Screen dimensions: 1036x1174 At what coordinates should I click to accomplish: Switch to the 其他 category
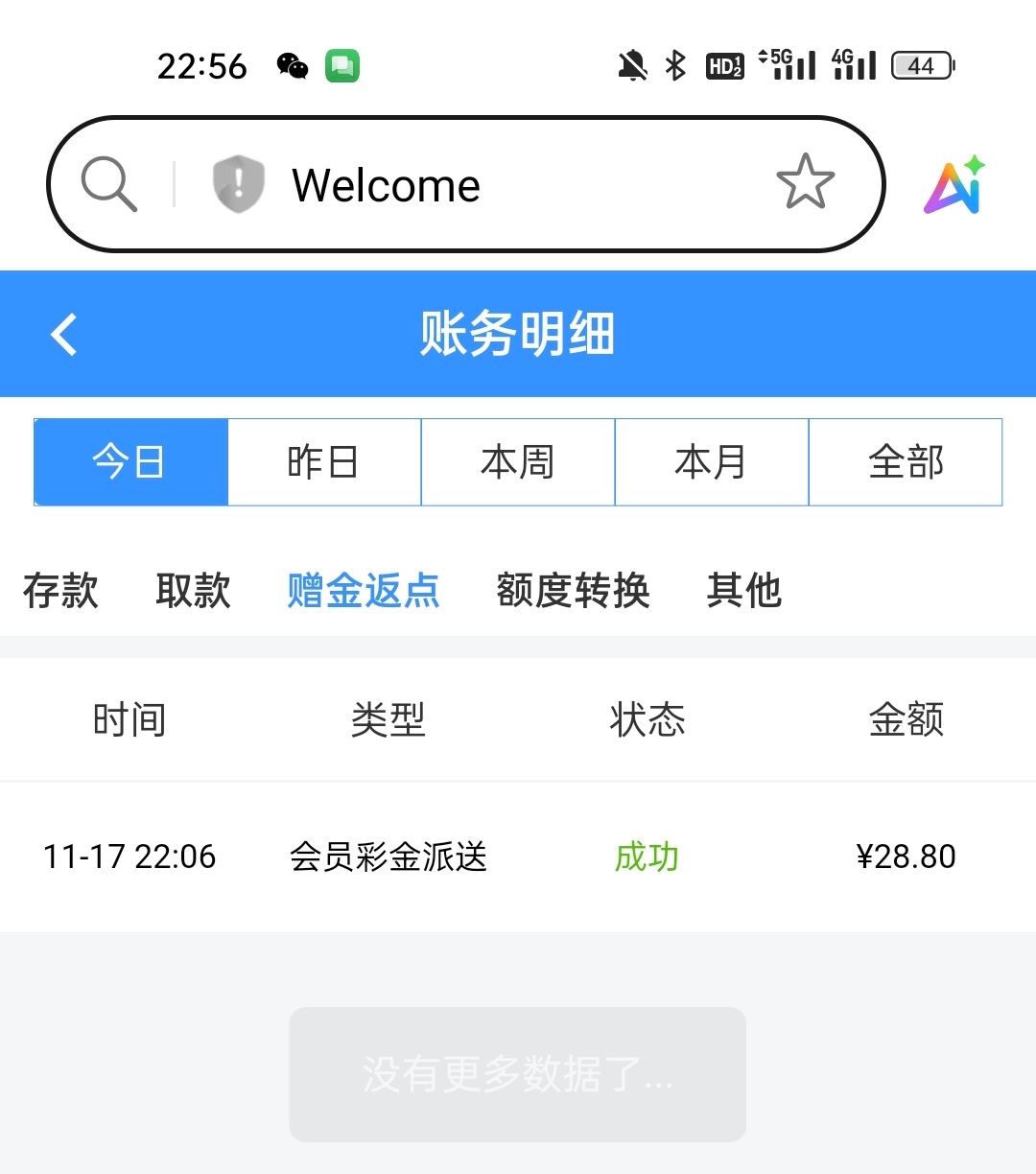(x=743, y=590)
